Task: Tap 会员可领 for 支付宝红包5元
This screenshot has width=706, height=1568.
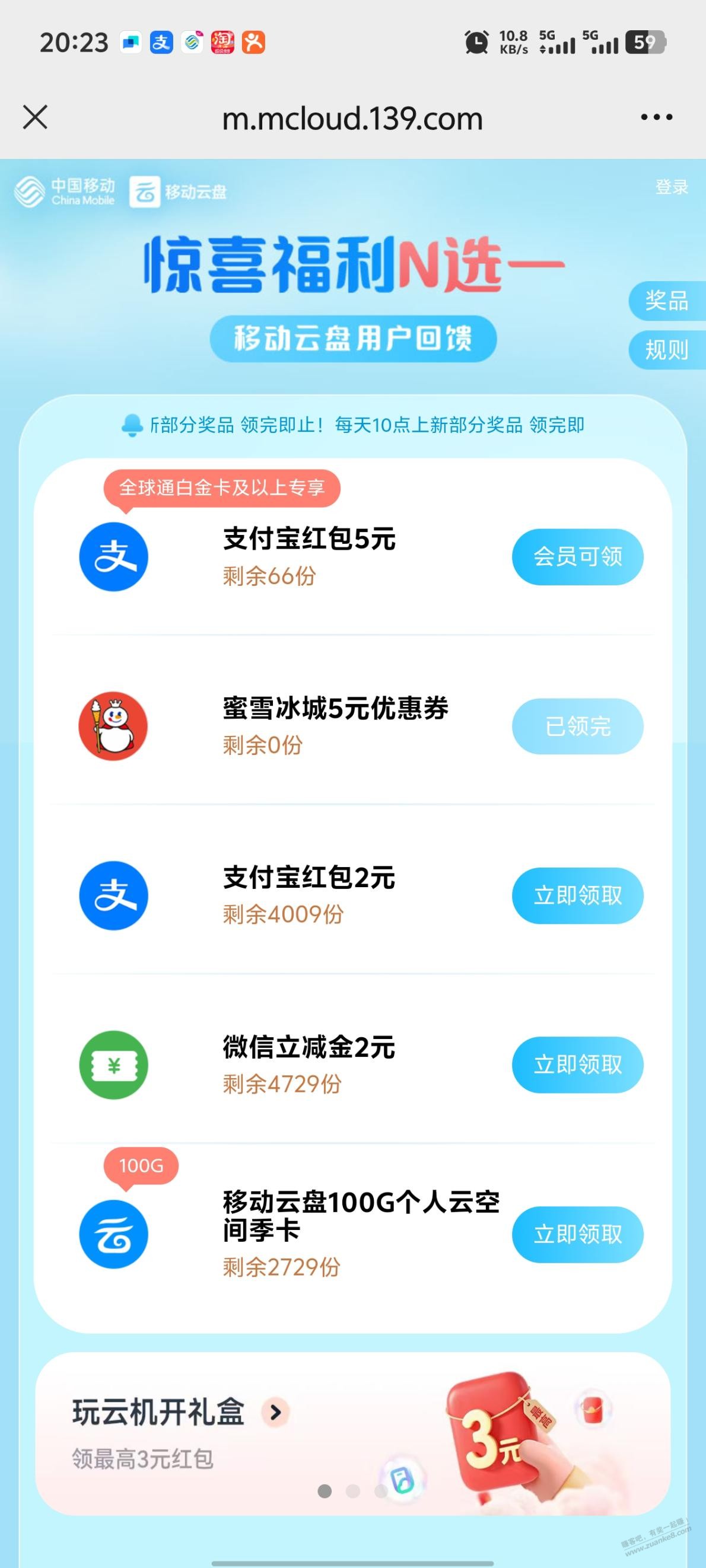Action: click(x=577, y=556)
